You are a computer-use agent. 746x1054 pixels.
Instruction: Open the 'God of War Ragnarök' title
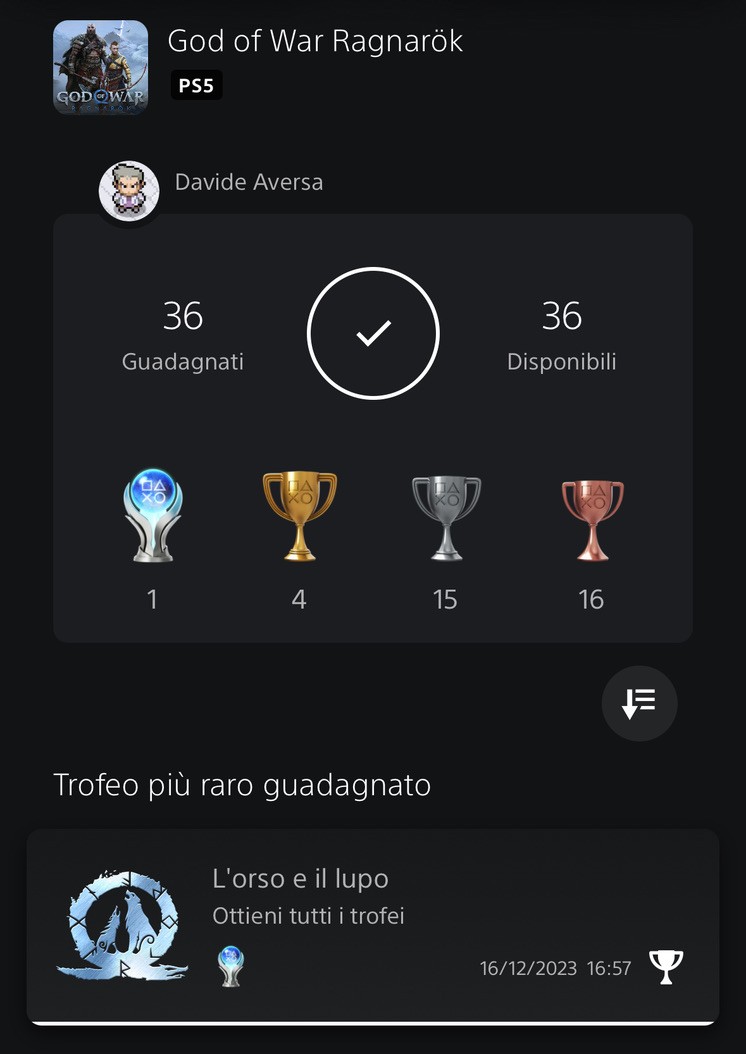pos(315,41)
